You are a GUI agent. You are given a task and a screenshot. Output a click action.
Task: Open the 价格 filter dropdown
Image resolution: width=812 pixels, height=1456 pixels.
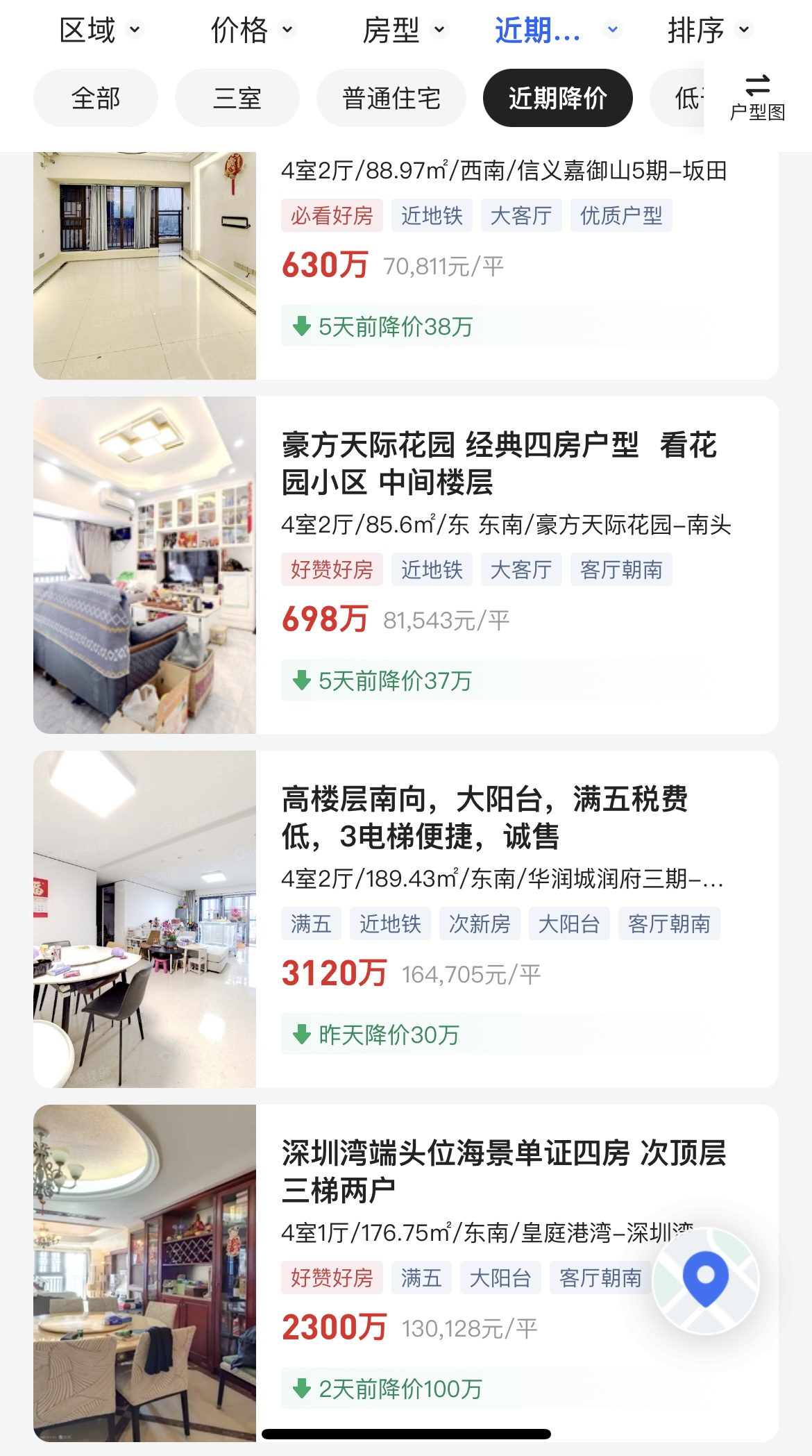(x=252, y=30)
